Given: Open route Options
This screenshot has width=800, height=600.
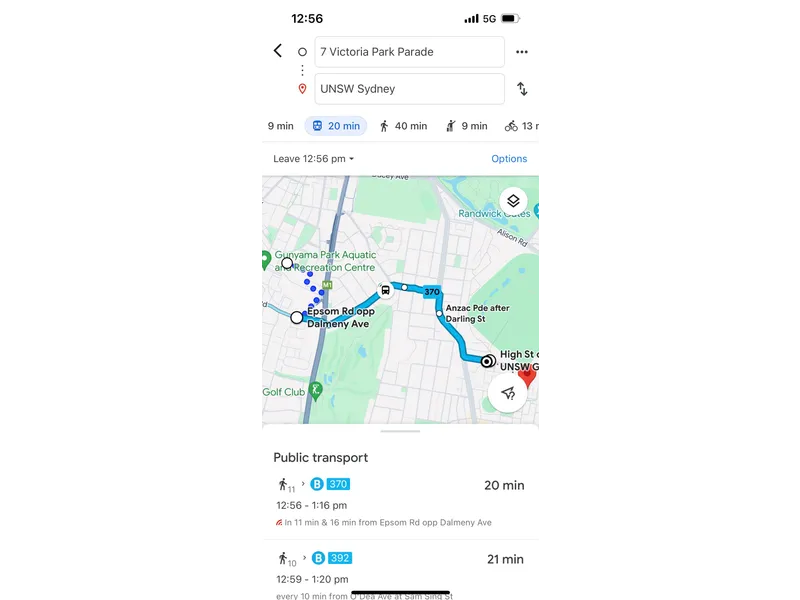Looking at the screenshot, I should pyautogui.click(x=509, y=159).
